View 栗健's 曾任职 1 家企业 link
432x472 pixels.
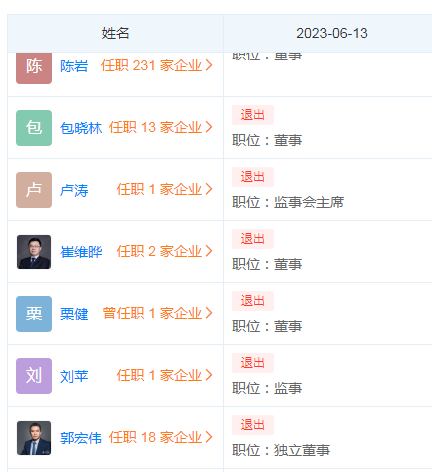[157, 313]
